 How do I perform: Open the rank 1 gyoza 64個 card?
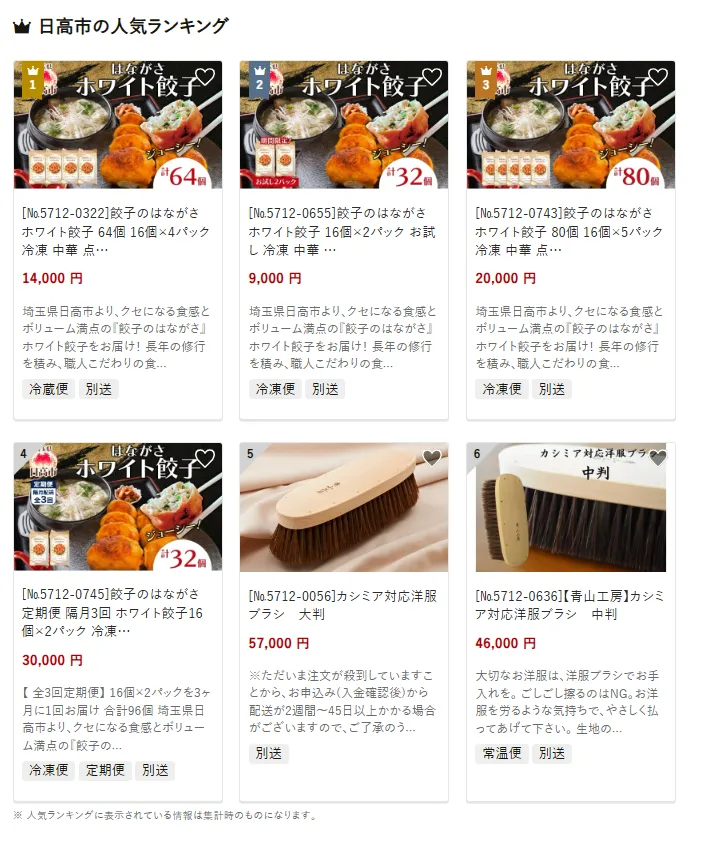tap(118, 229)
